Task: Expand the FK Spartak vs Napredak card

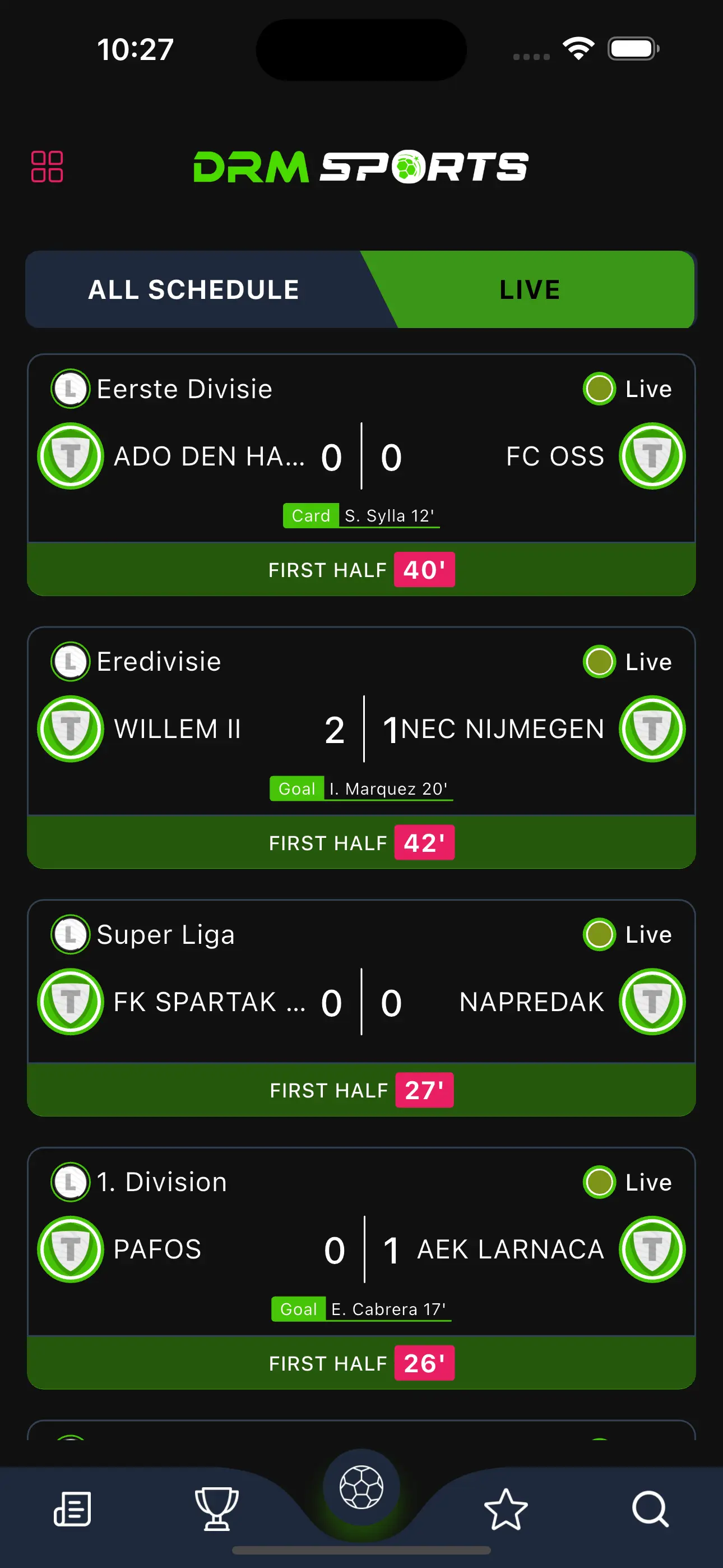Action: pyautogui.click(x=361, y=1001)
